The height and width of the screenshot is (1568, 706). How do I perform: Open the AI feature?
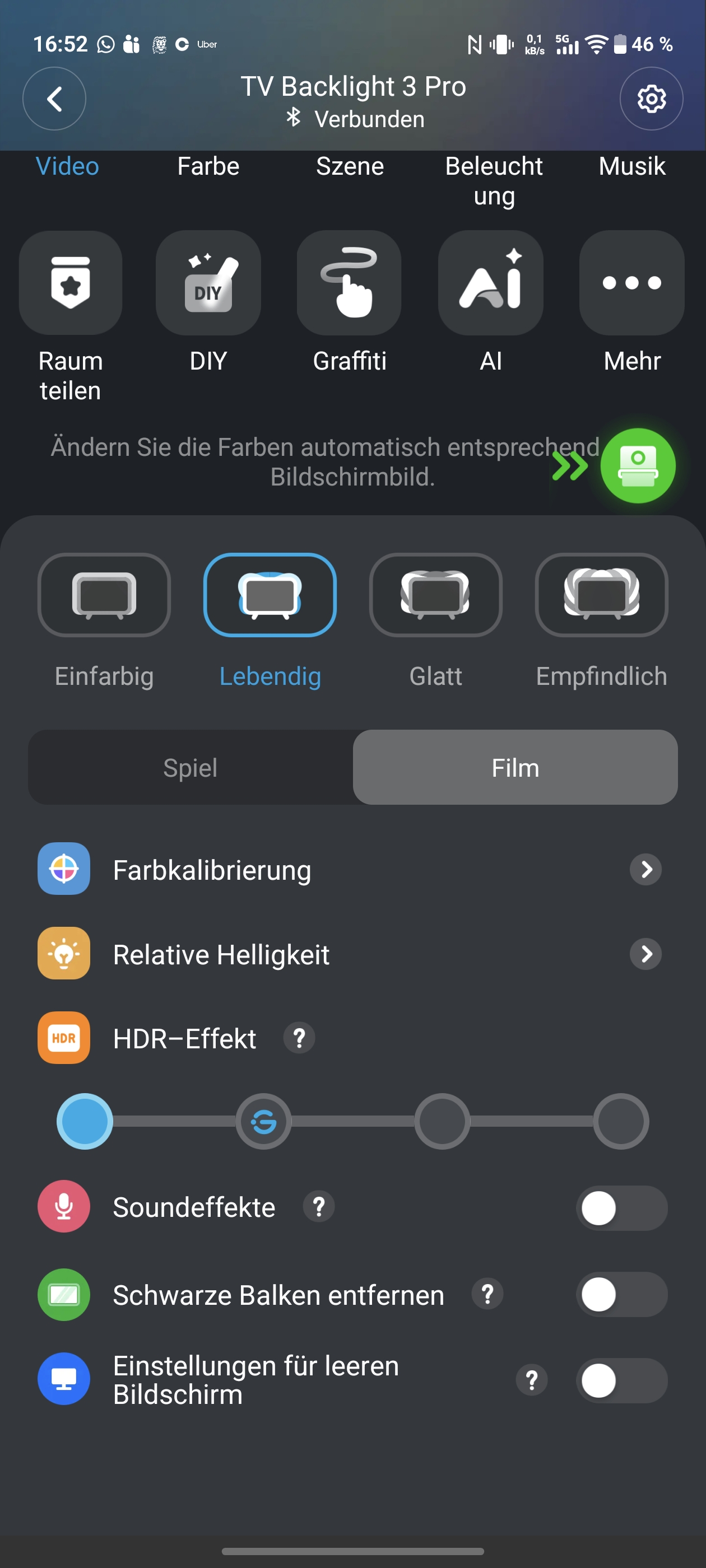pos(490,283)
